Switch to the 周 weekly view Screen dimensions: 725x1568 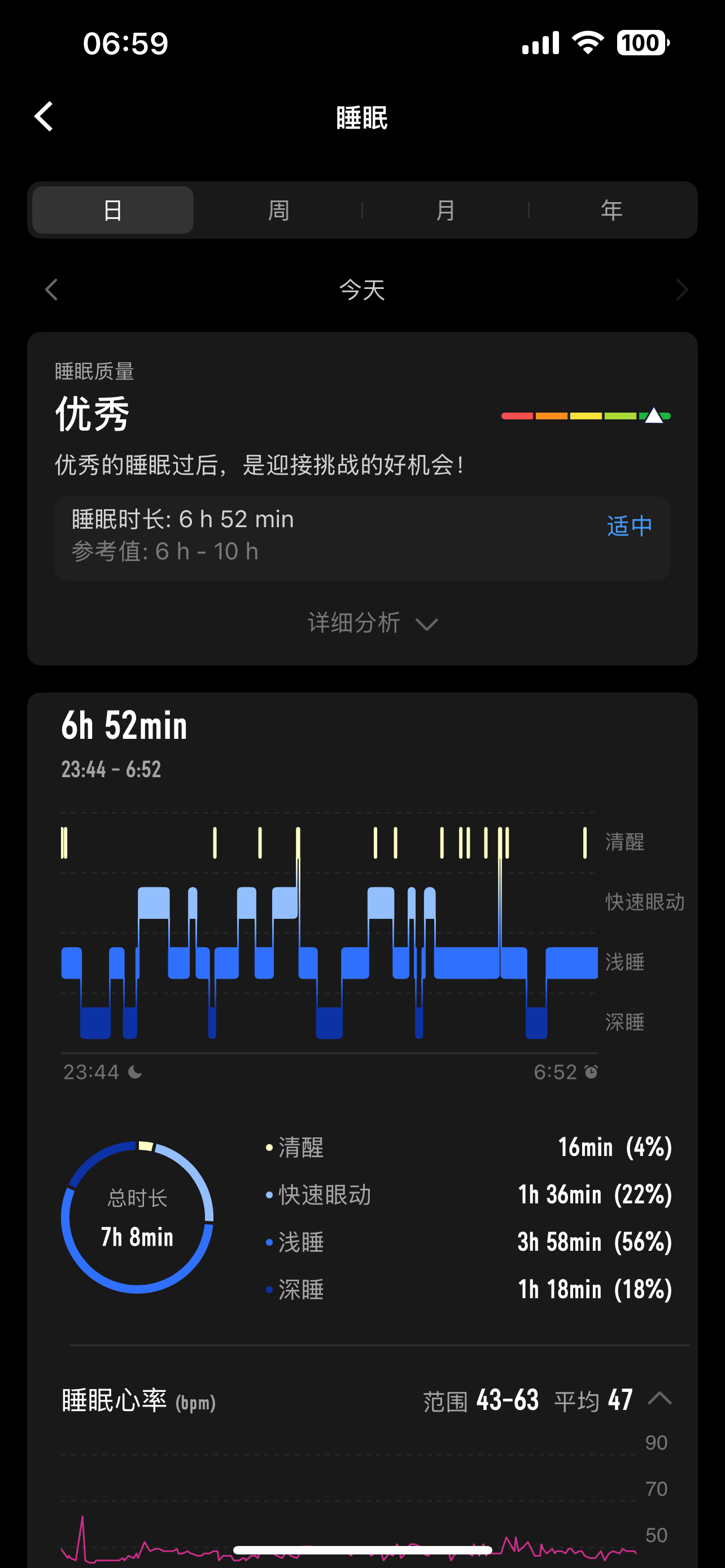coord(279,210)
